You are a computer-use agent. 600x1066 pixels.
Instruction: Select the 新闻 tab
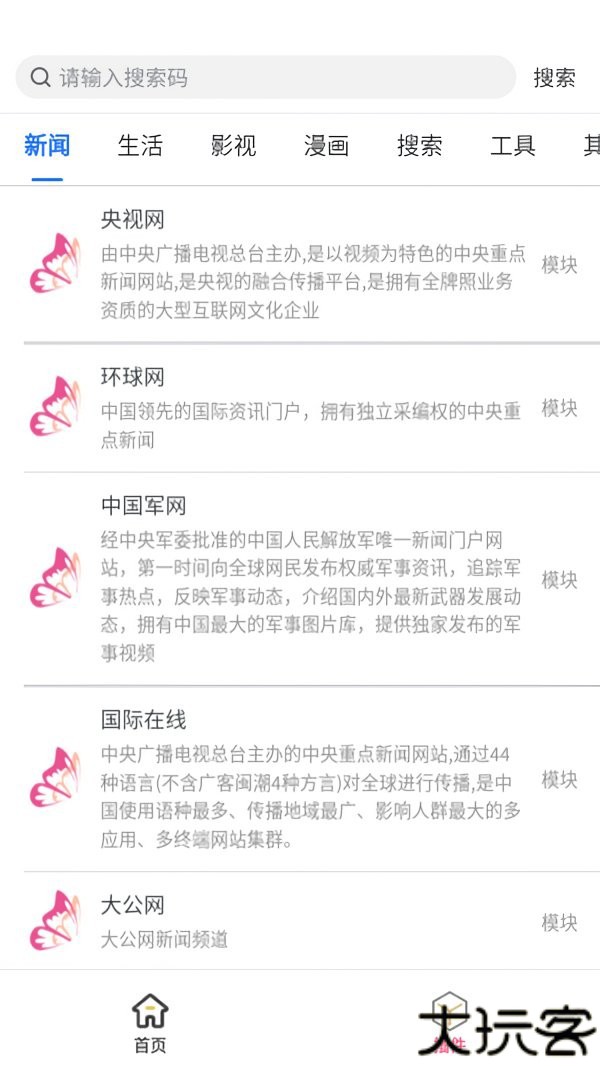(x=47, y=146)
